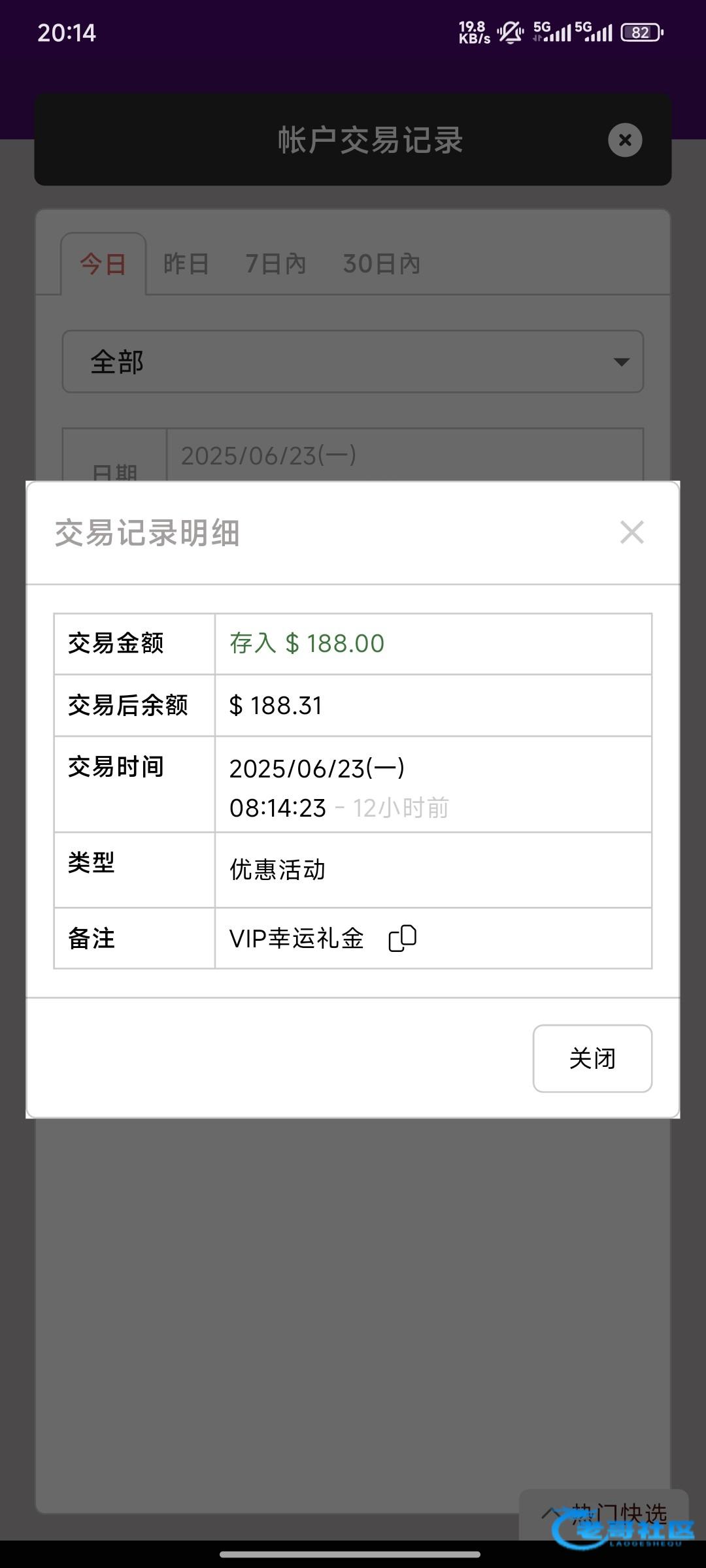Screen dimensions: 706x1568
Task: Dismiss 交易记录明细 dialog with the X
Action: pyautogui.click(x=632, y=532)
